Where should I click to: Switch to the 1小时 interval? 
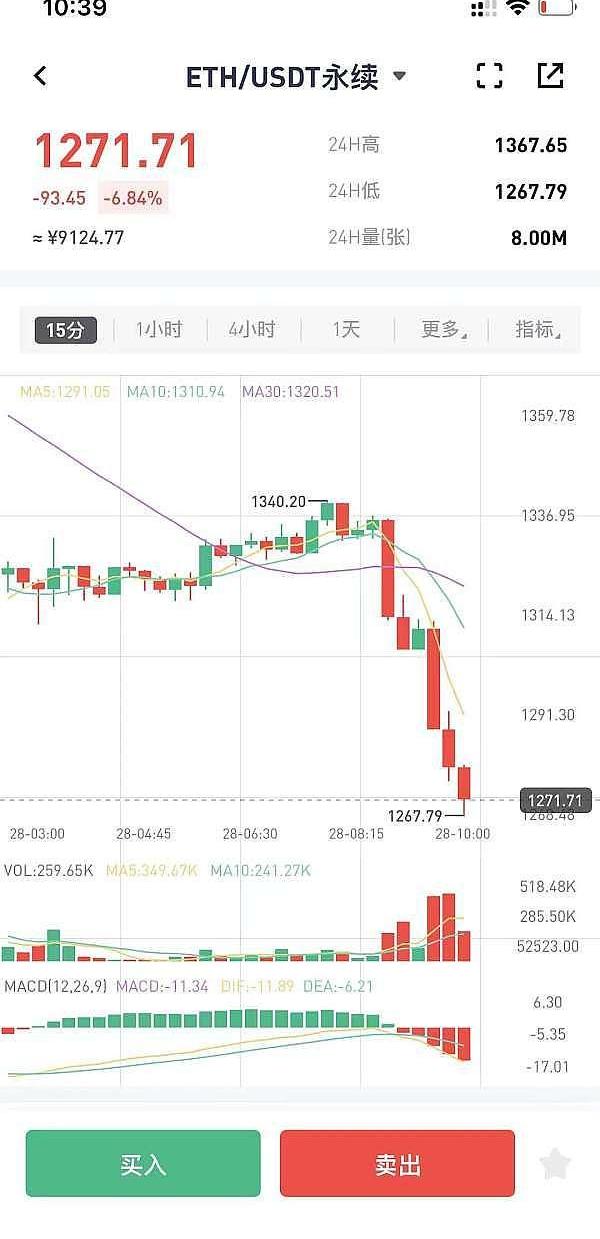[x=159, y=330]
